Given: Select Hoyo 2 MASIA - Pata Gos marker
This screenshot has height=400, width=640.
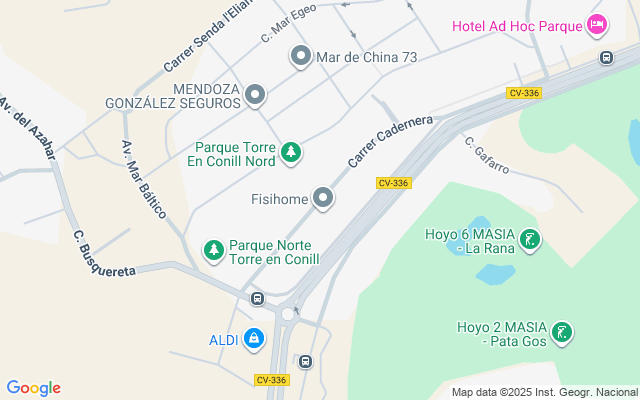Looking at the screenshot, I should [562, 333].
